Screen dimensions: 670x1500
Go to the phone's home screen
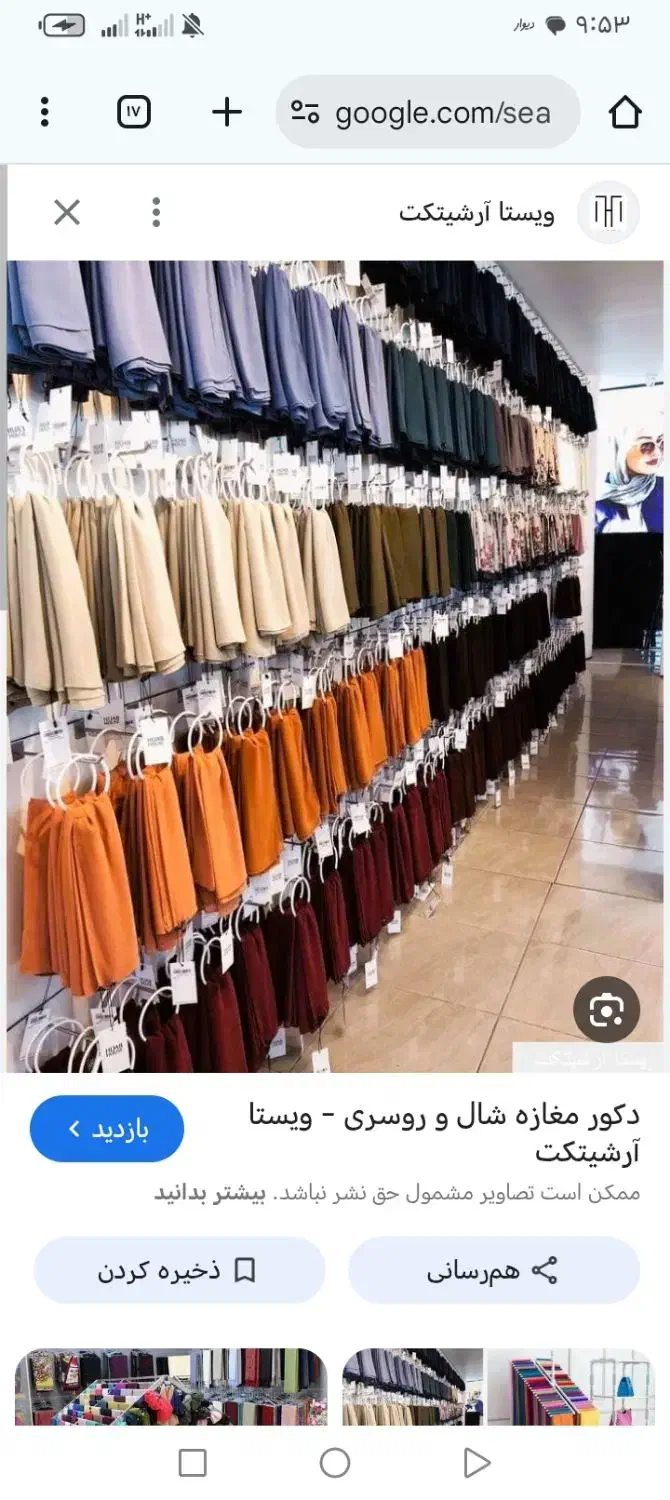pyautogui.click(x=335, y=1464)
